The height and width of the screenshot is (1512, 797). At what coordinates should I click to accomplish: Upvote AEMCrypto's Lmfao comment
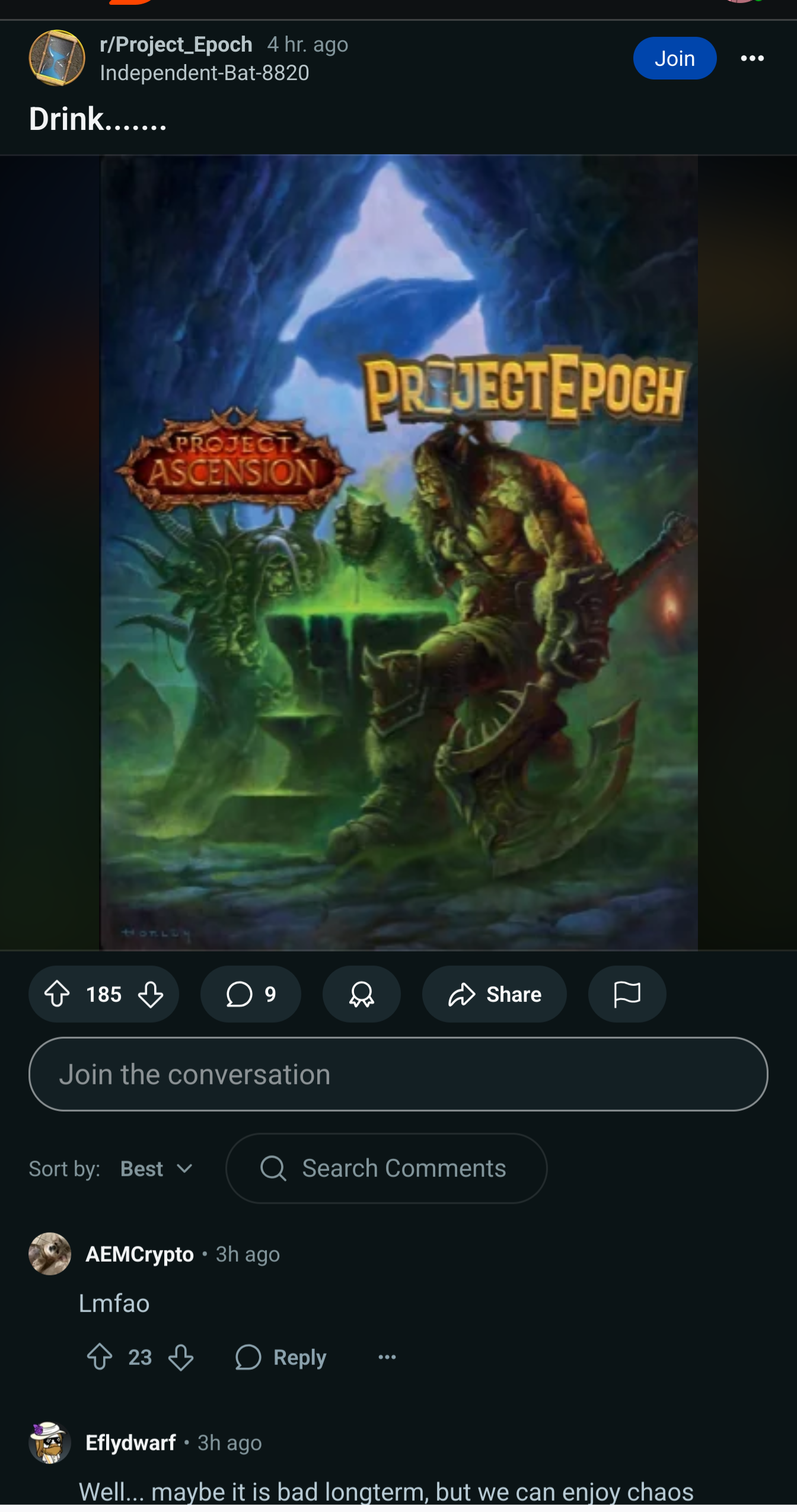pyautogui.click(x=100, y=1357)
